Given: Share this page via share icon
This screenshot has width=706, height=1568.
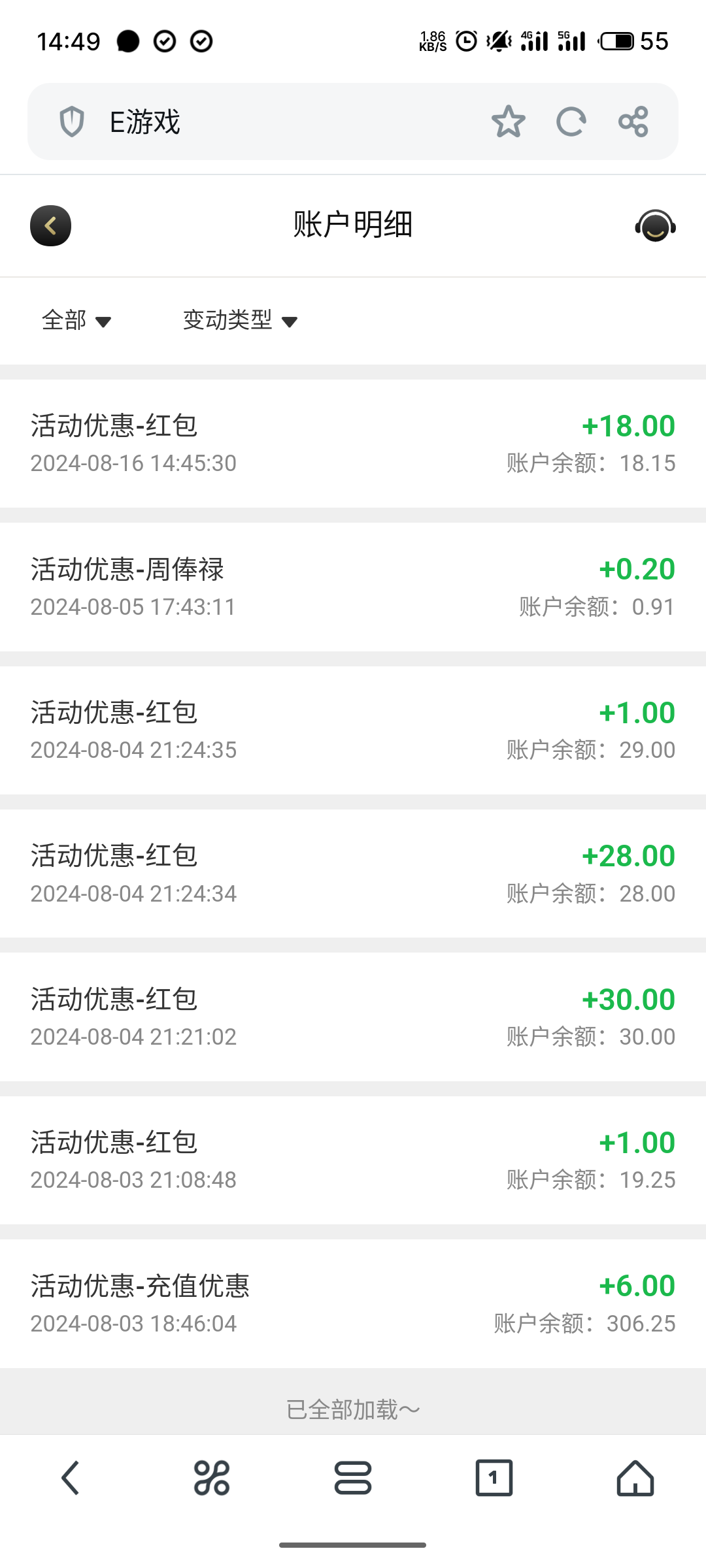Looking at the screenshot, I should click(633, 122).
